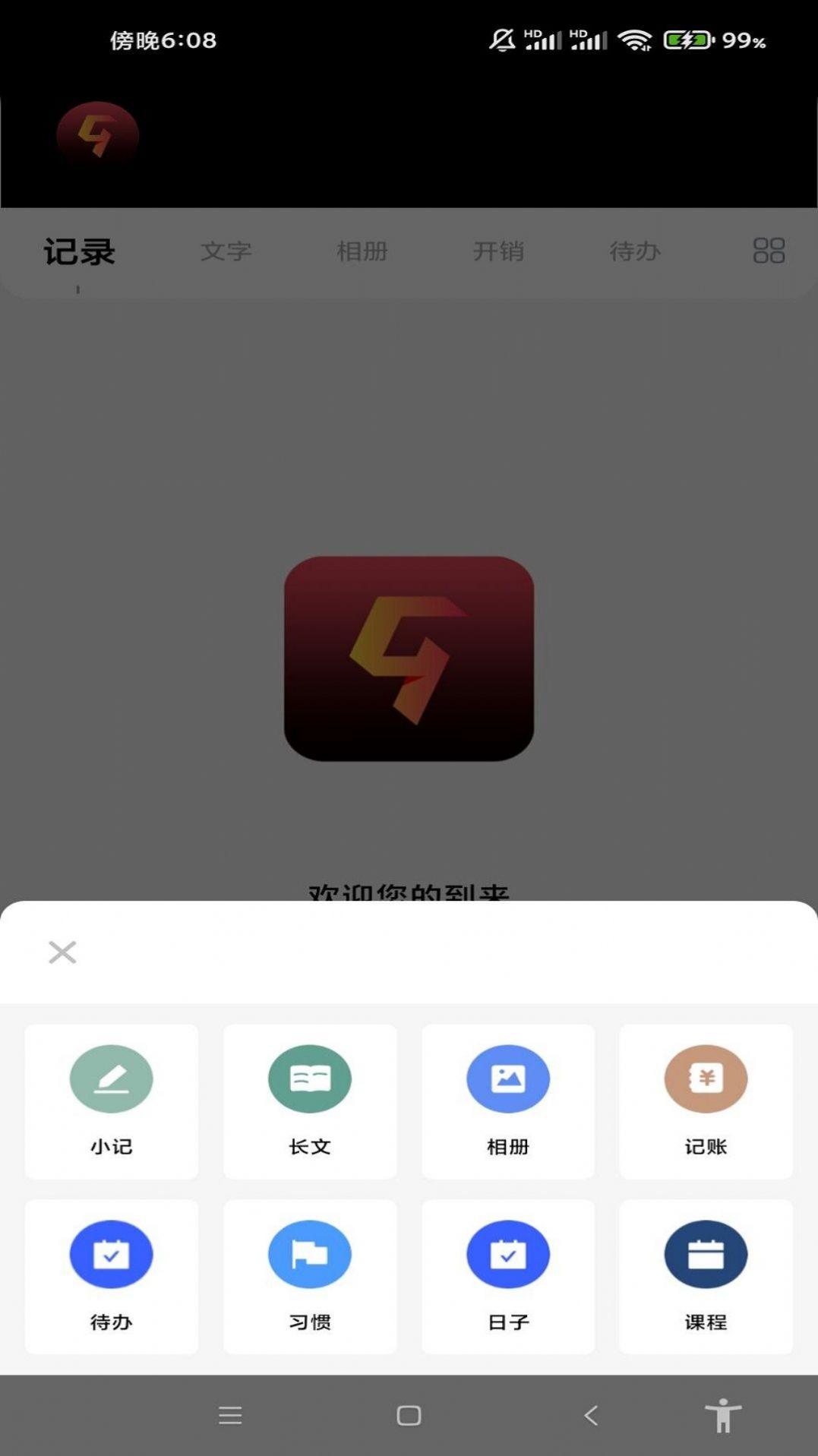Open the 相册 photo album creation icon
This screenshot has height=1456, width=818.
point(508,1079)
